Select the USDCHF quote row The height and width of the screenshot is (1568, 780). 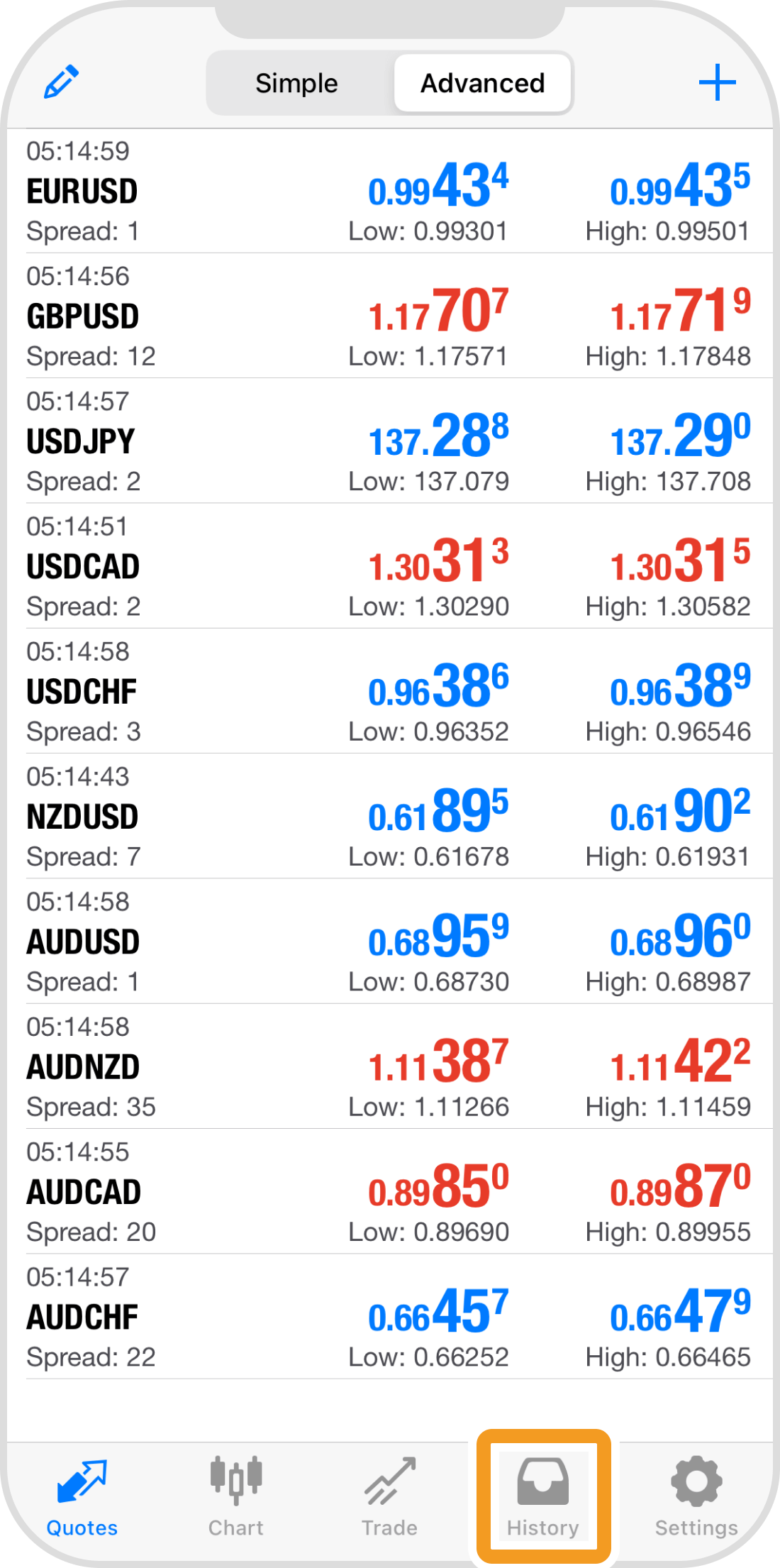coord(390,690)
